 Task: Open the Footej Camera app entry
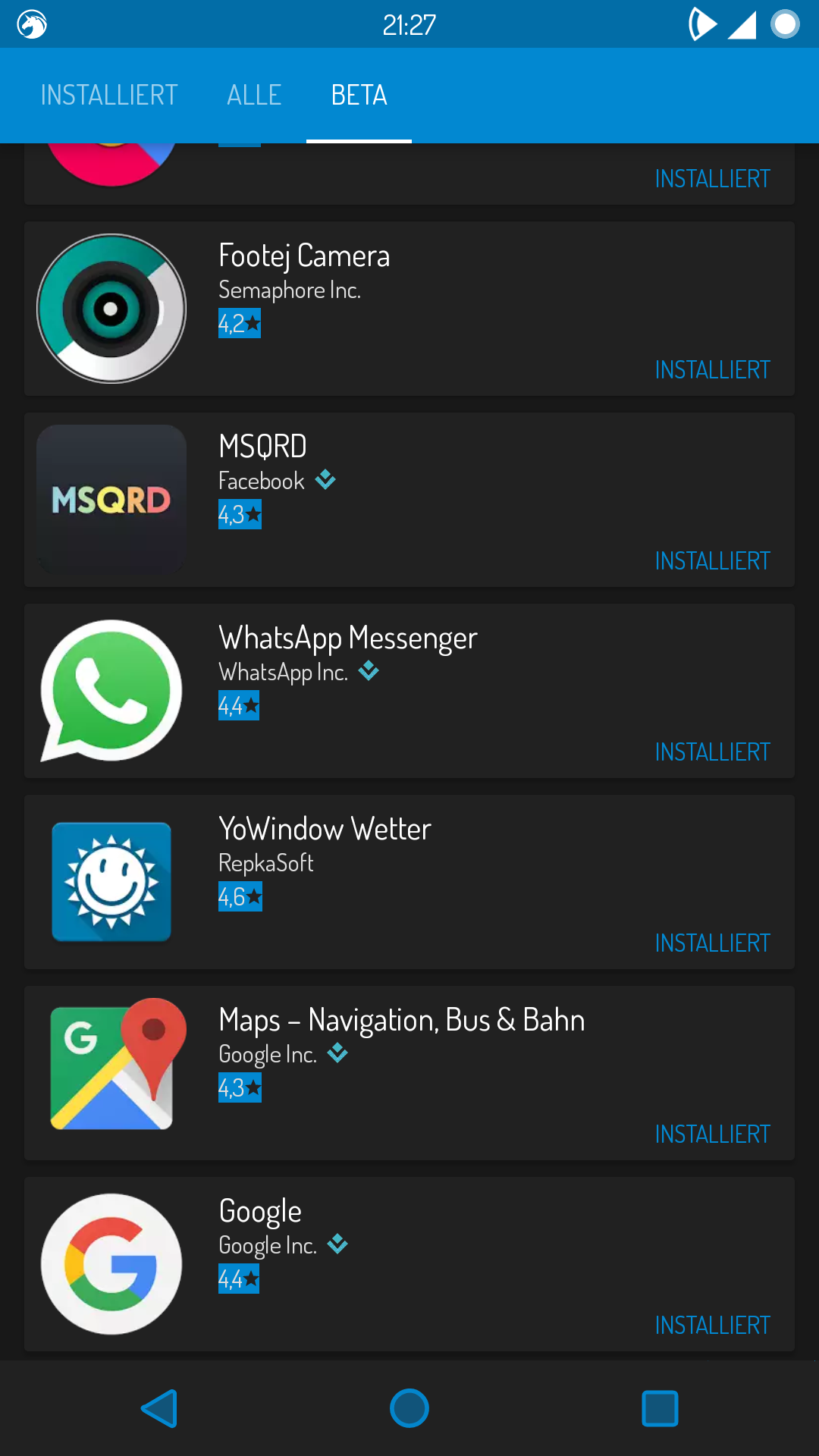409,308
